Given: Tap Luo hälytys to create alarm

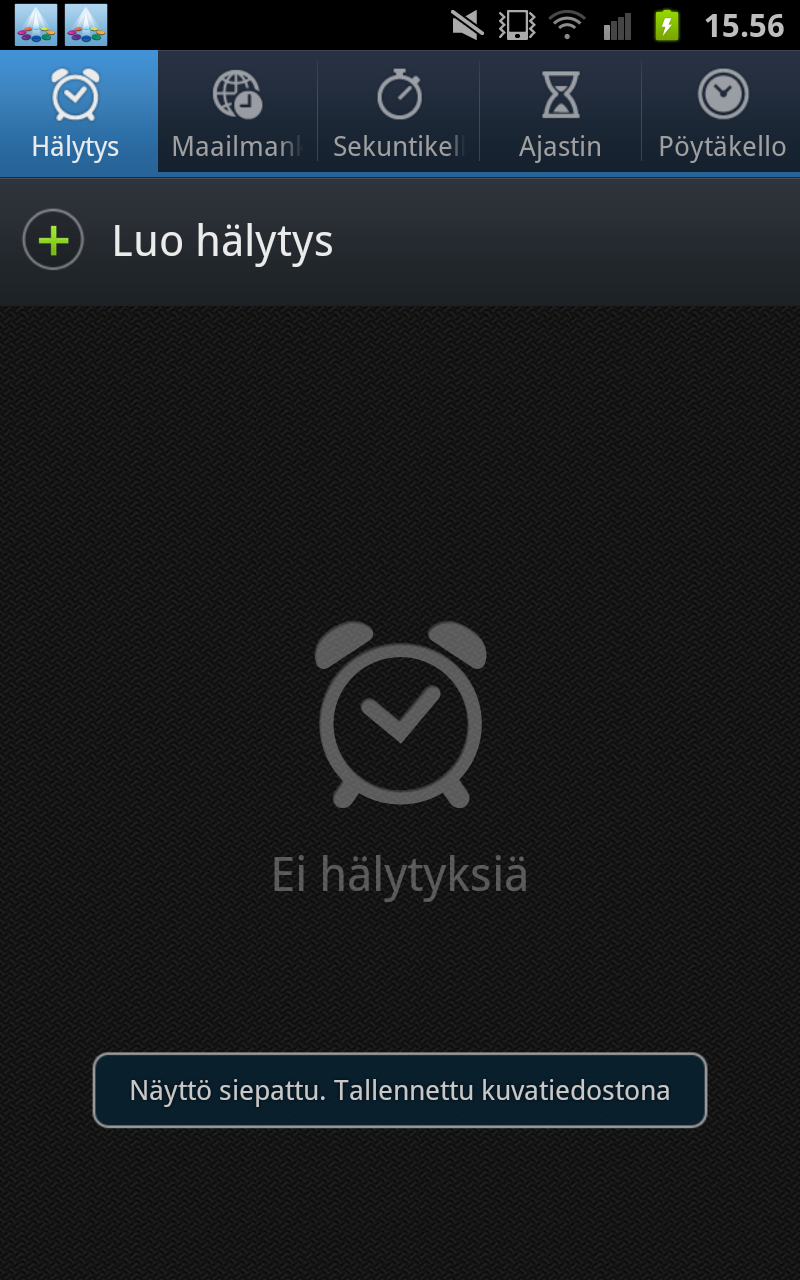Looking at the screenshot, I should click(400, 241).
